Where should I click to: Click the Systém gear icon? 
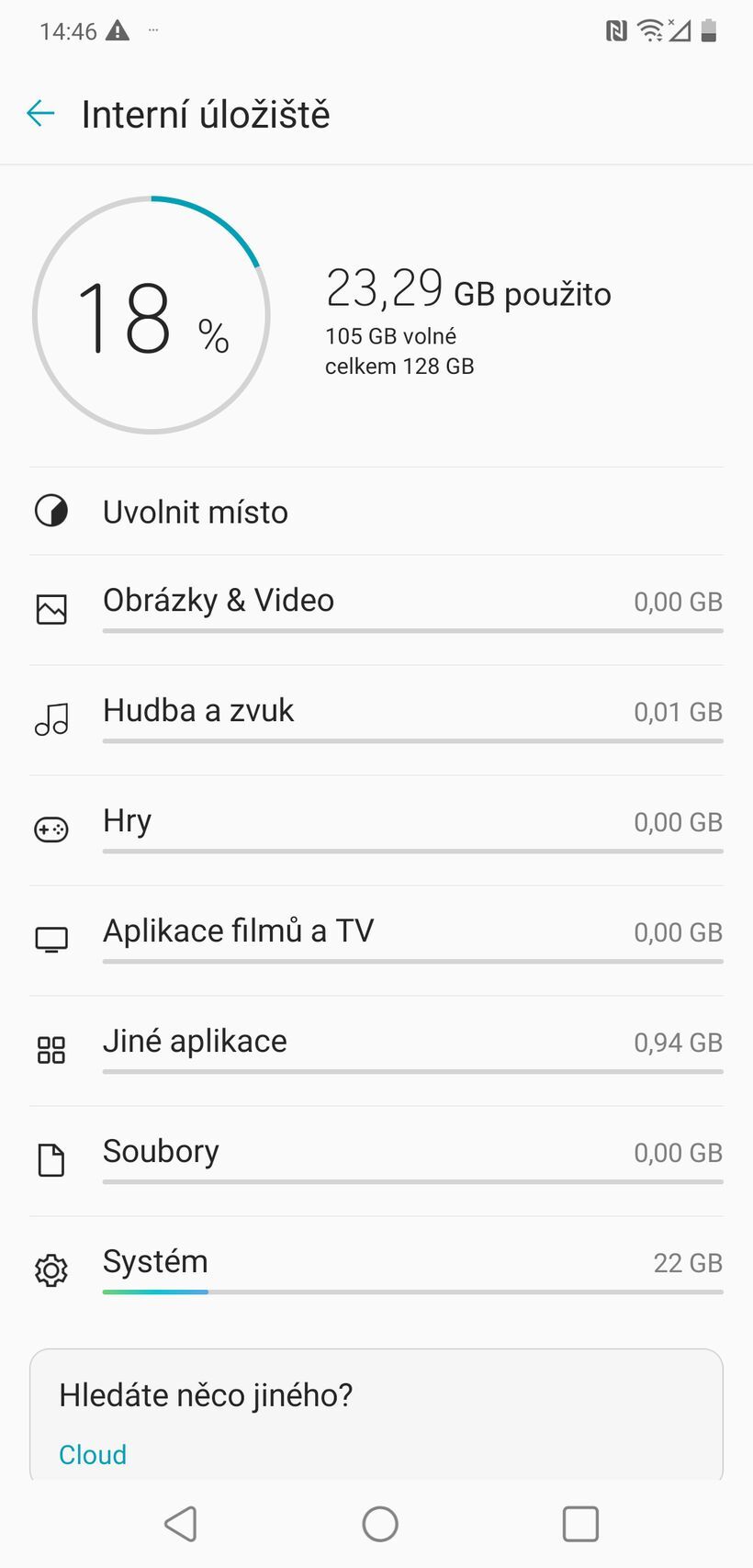pyautogui.click(x=52, y=1270)
